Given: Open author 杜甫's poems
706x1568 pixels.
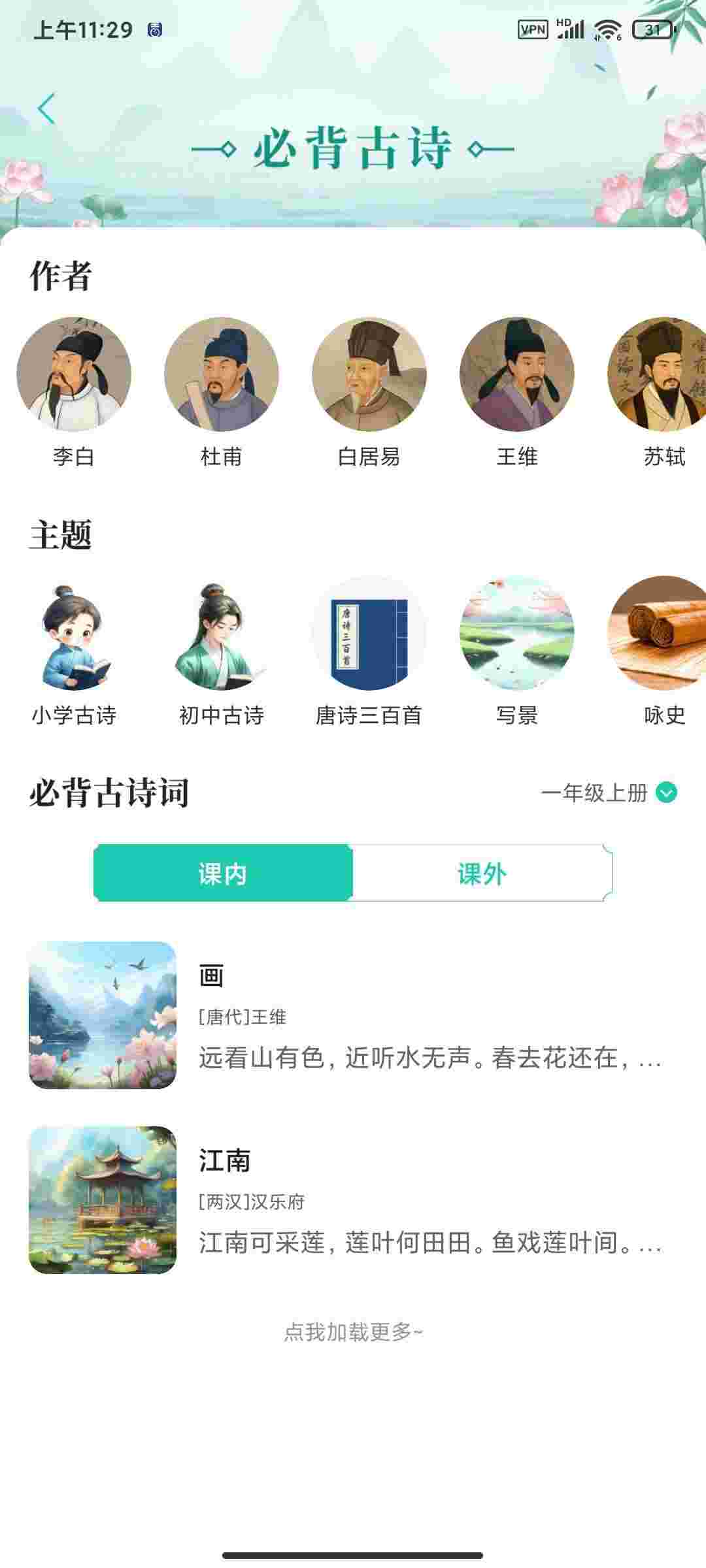Looking at the screenshot, I should [222, 374].
